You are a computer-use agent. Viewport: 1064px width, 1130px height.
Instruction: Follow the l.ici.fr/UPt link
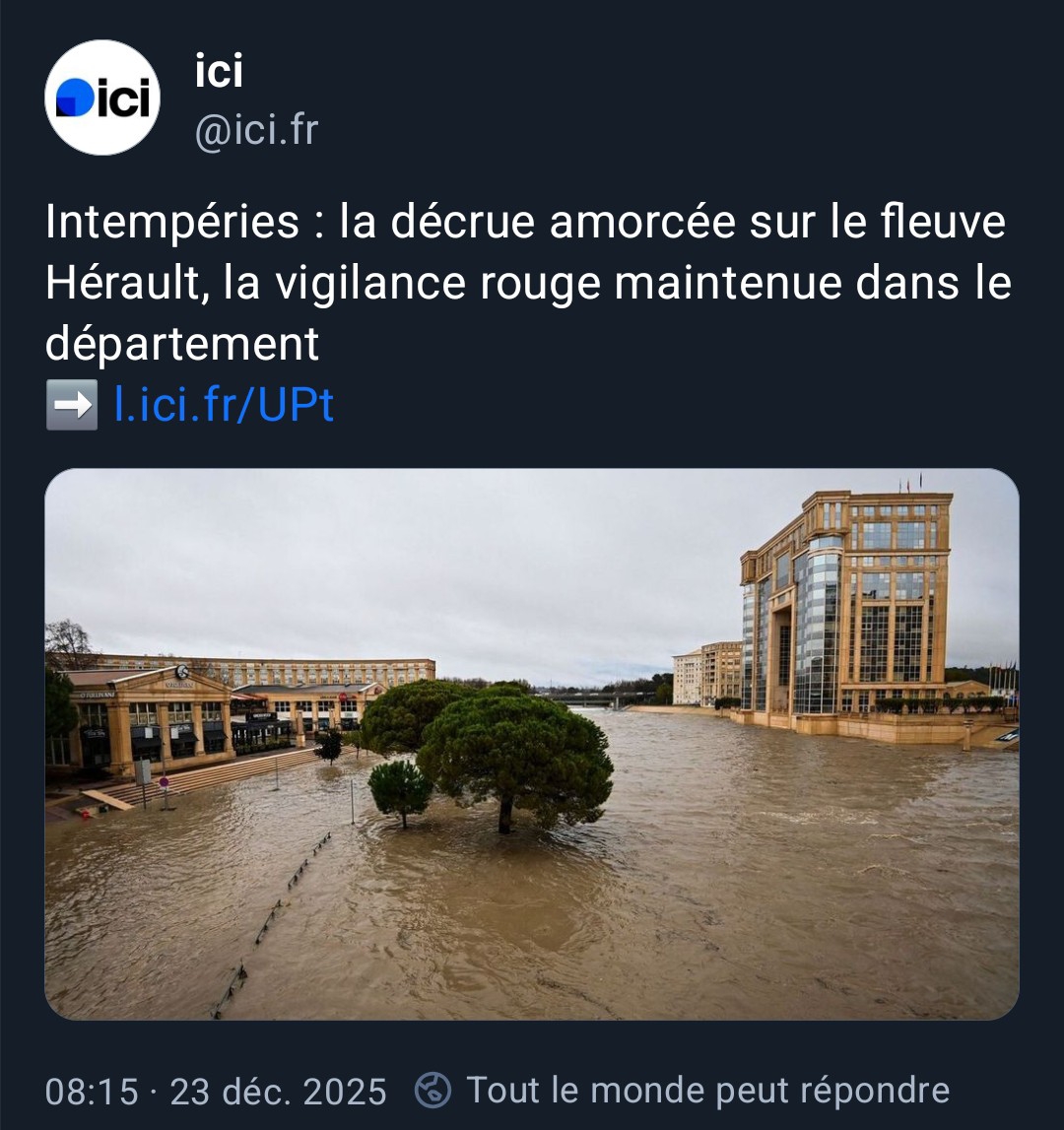point(225,405)
